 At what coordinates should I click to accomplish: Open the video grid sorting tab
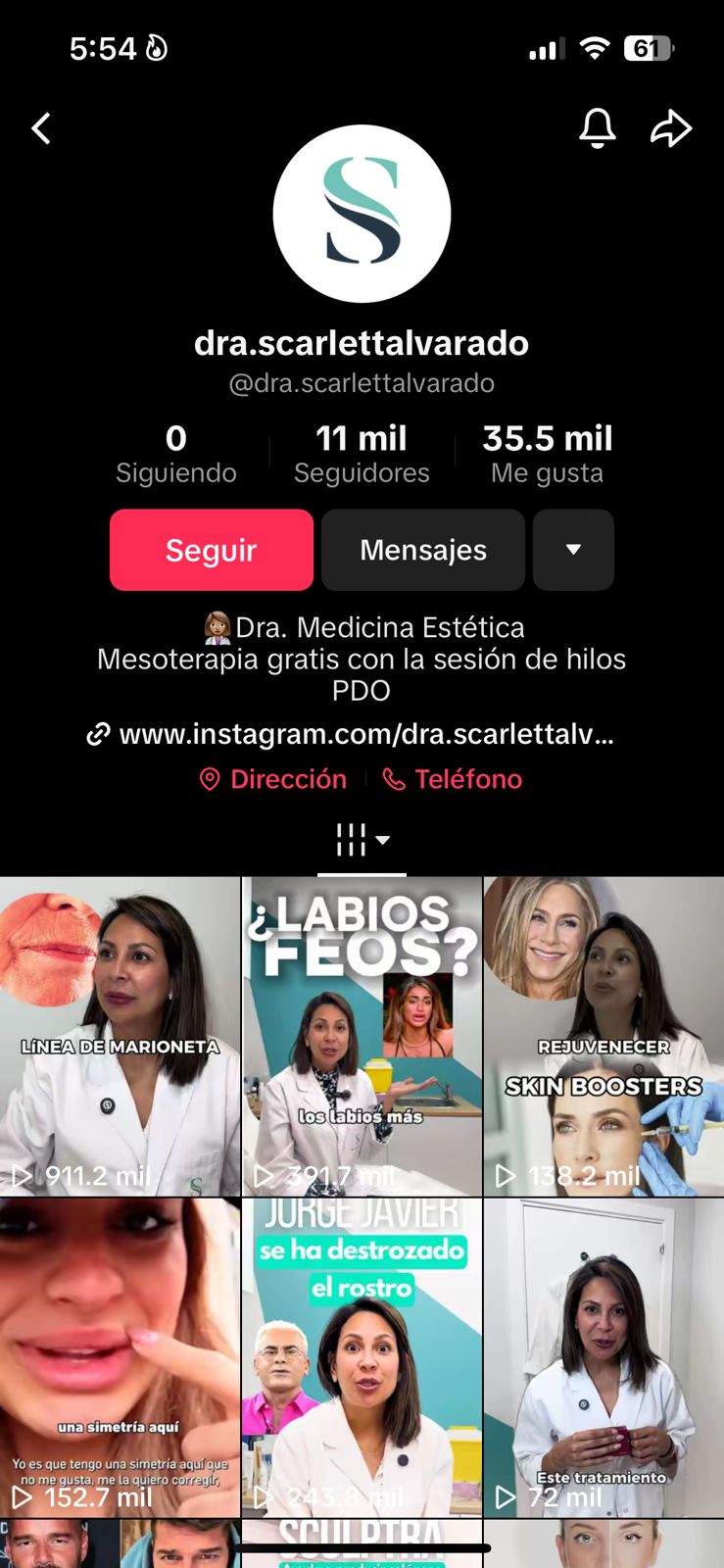point(362,840)
